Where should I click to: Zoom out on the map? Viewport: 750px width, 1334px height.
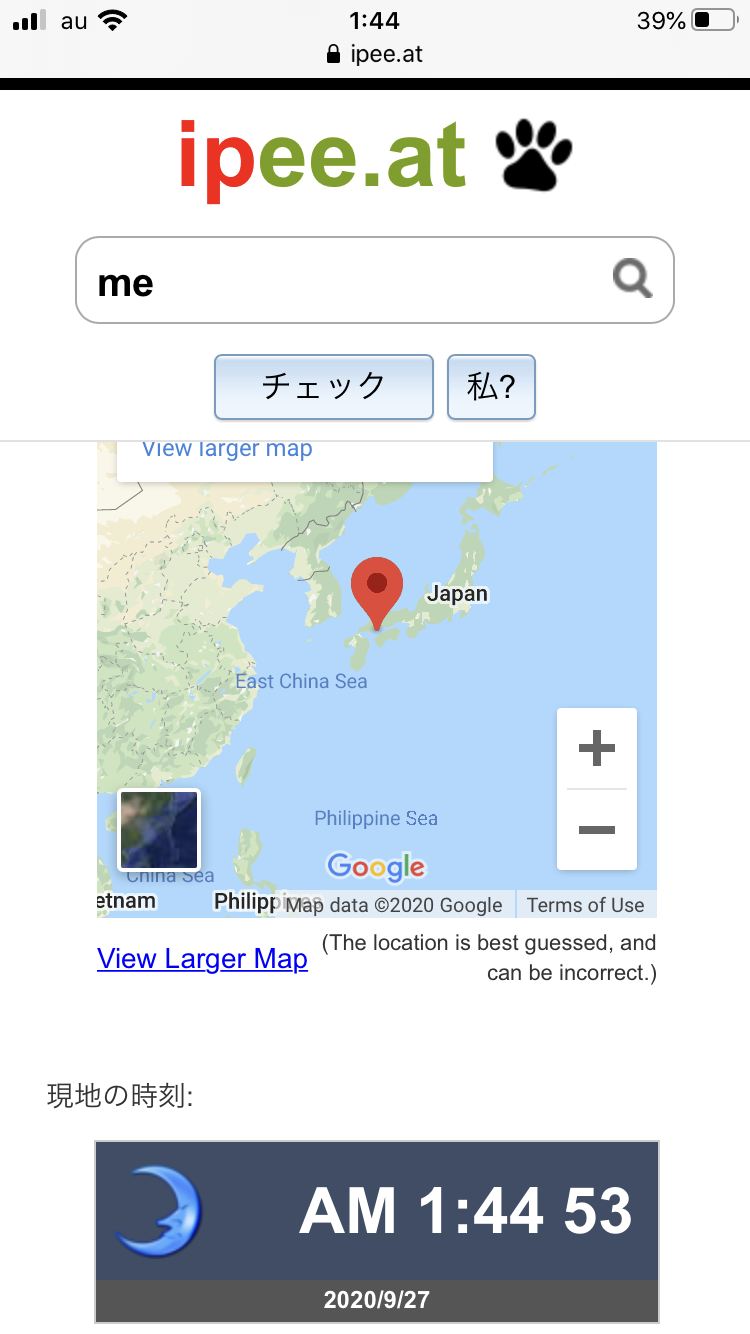click(596, 830)
